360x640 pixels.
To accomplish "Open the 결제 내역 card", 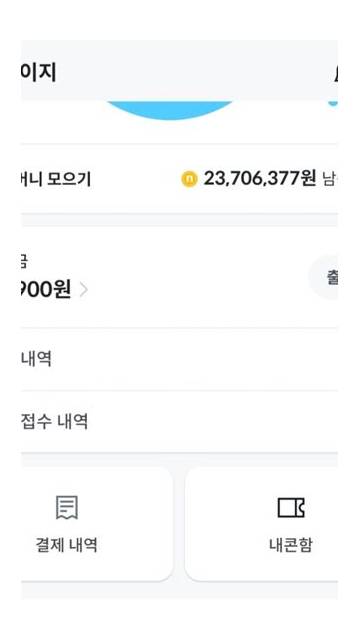I will [x=97, y=524].
